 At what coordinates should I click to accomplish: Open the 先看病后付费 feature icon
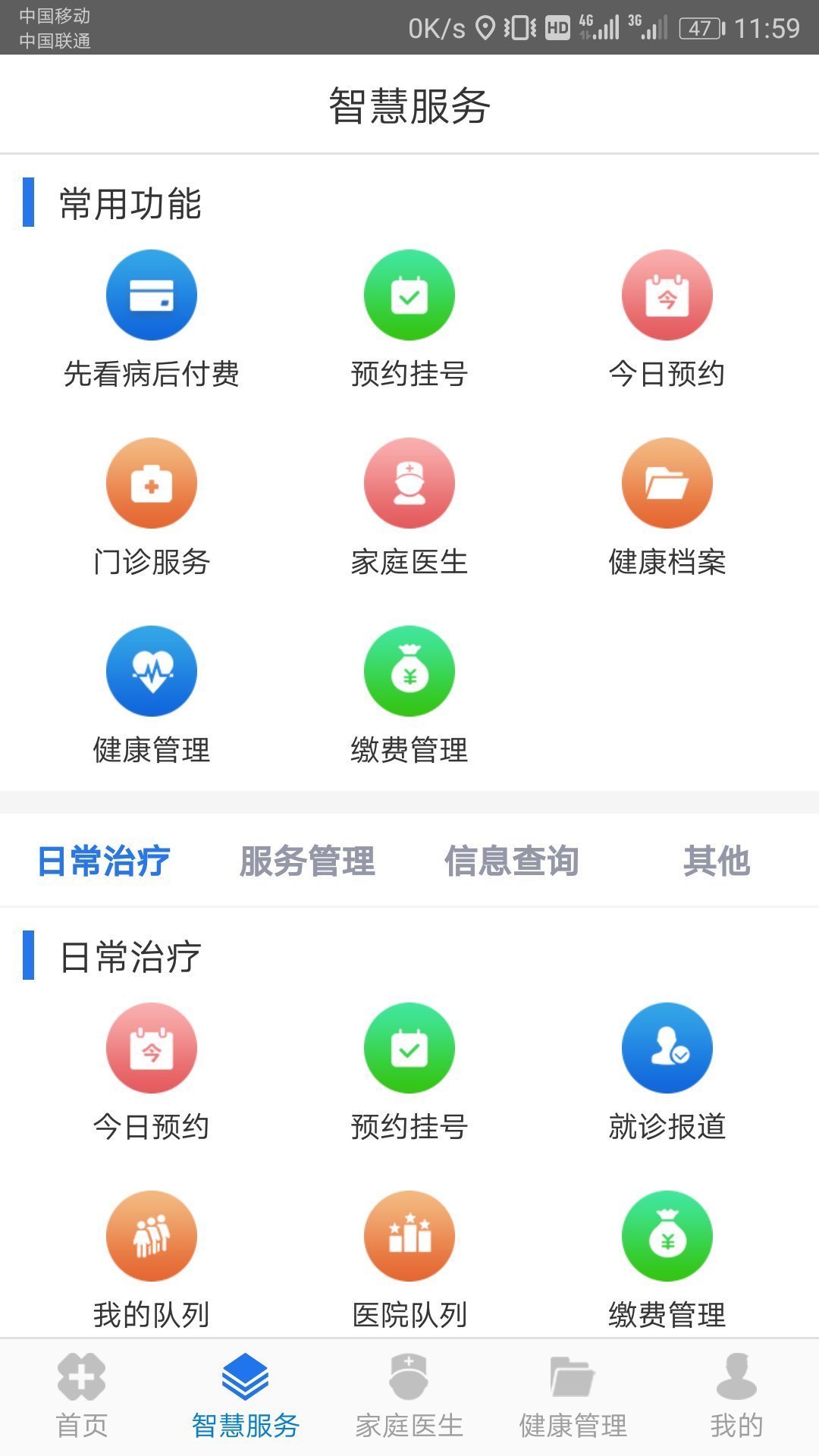point(151,296)
